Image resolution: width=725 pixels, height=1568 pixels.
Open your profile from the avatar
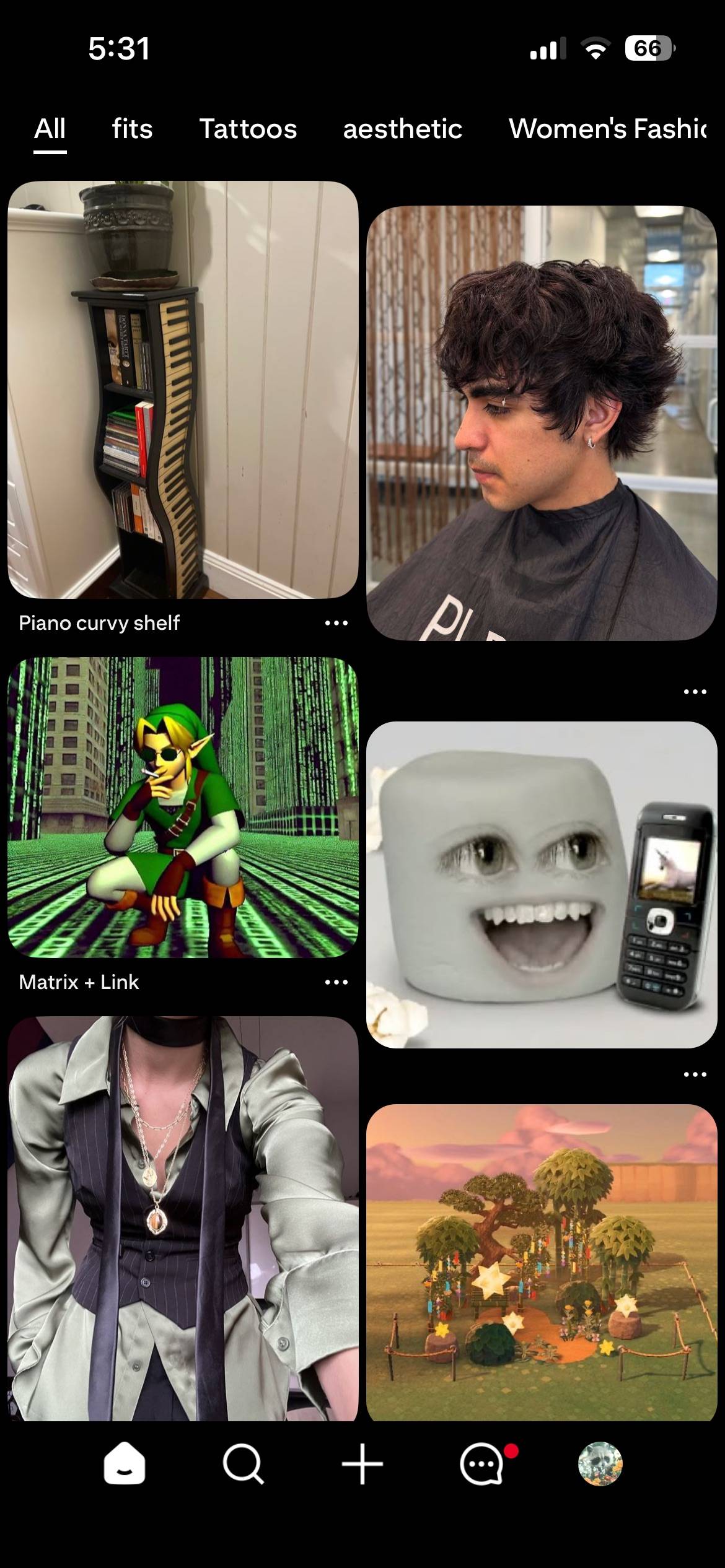(600, 1464)
